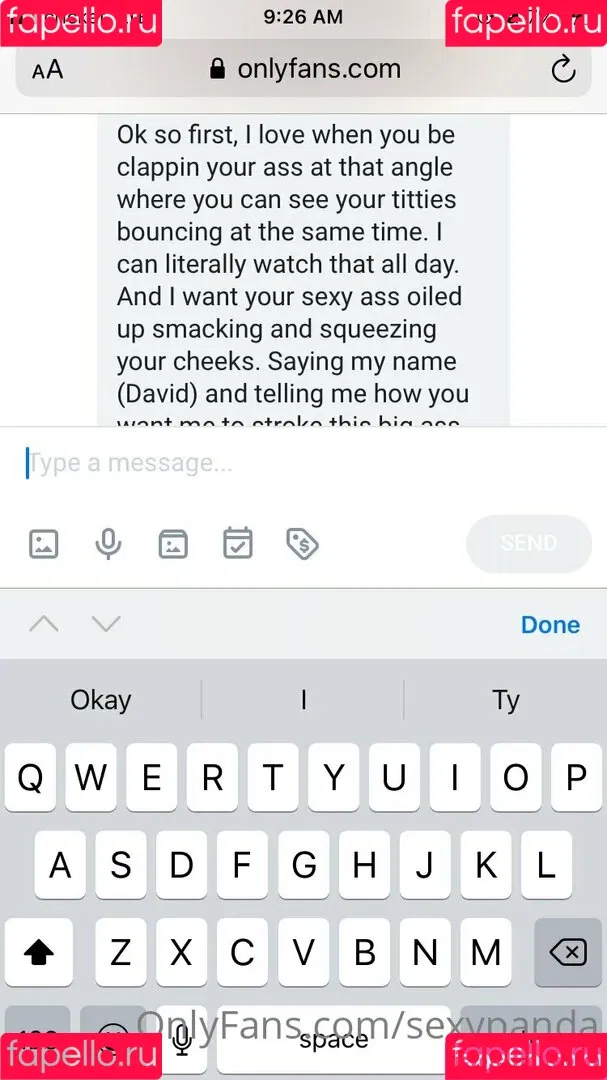Tap the backspace key
607x1080 pixels.
coord(568,952)
